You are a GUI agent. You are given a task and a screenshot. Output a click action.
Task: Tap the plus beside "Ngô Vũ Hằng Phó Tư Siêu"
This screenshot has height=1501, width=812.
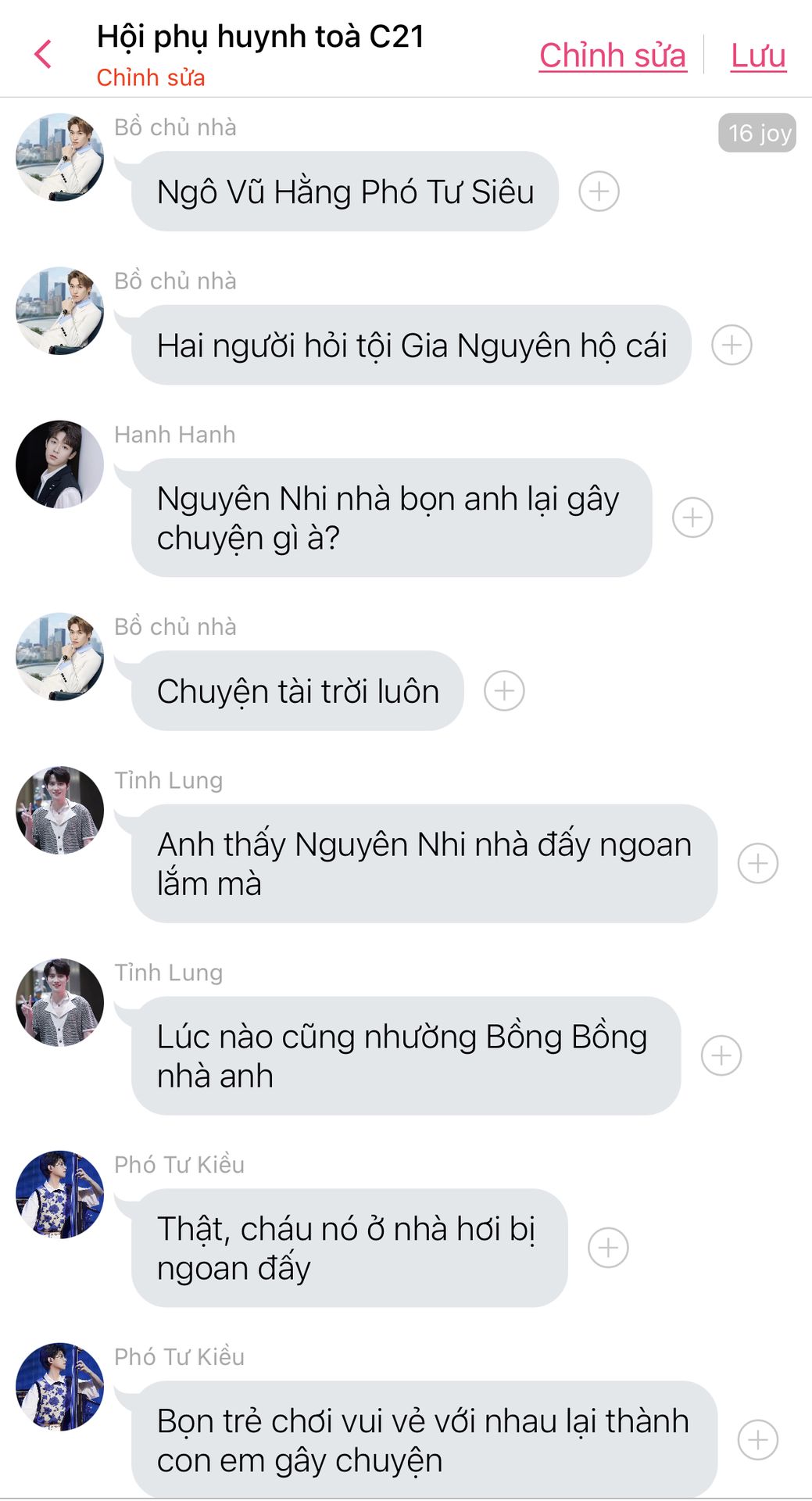(x=599, y=192)
